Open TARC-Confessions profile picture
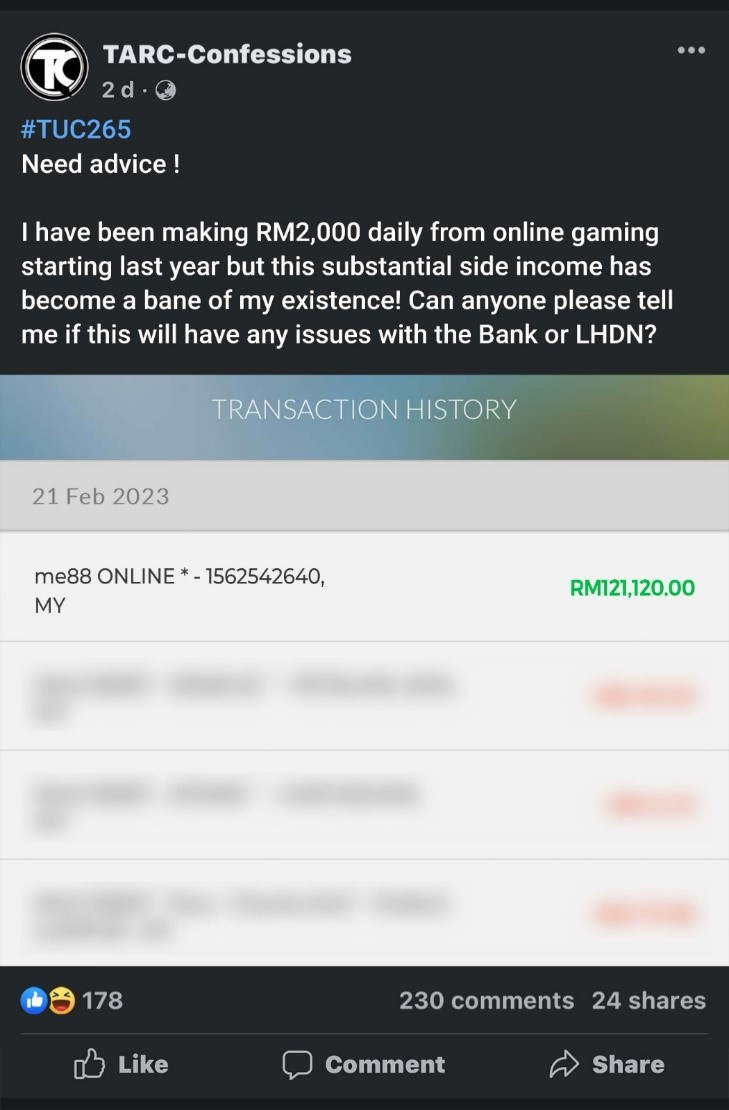Image resolution: width=729 pixels, height=1110 pixels. point(54,68)
